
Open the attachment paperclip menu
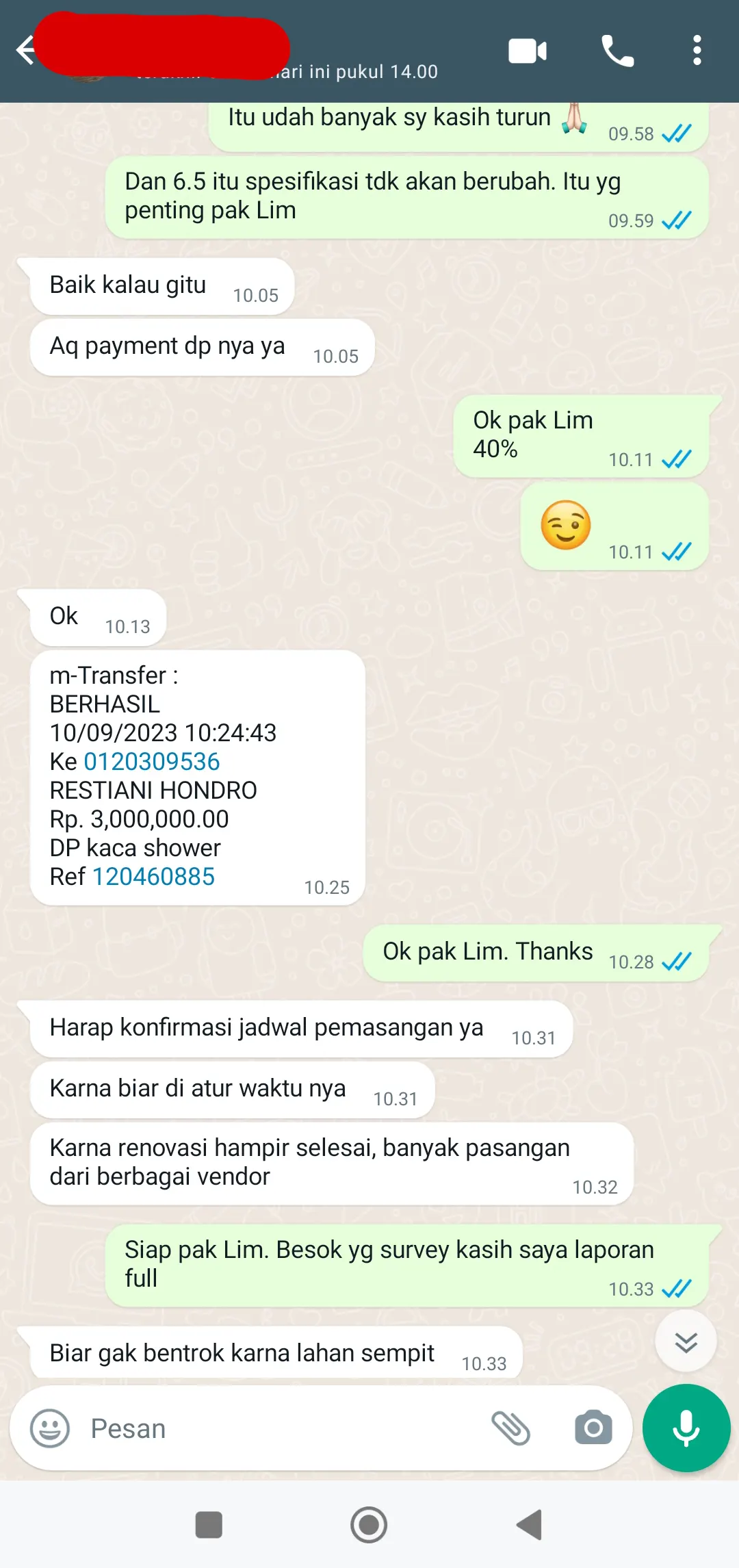[x=510, y=1429]
